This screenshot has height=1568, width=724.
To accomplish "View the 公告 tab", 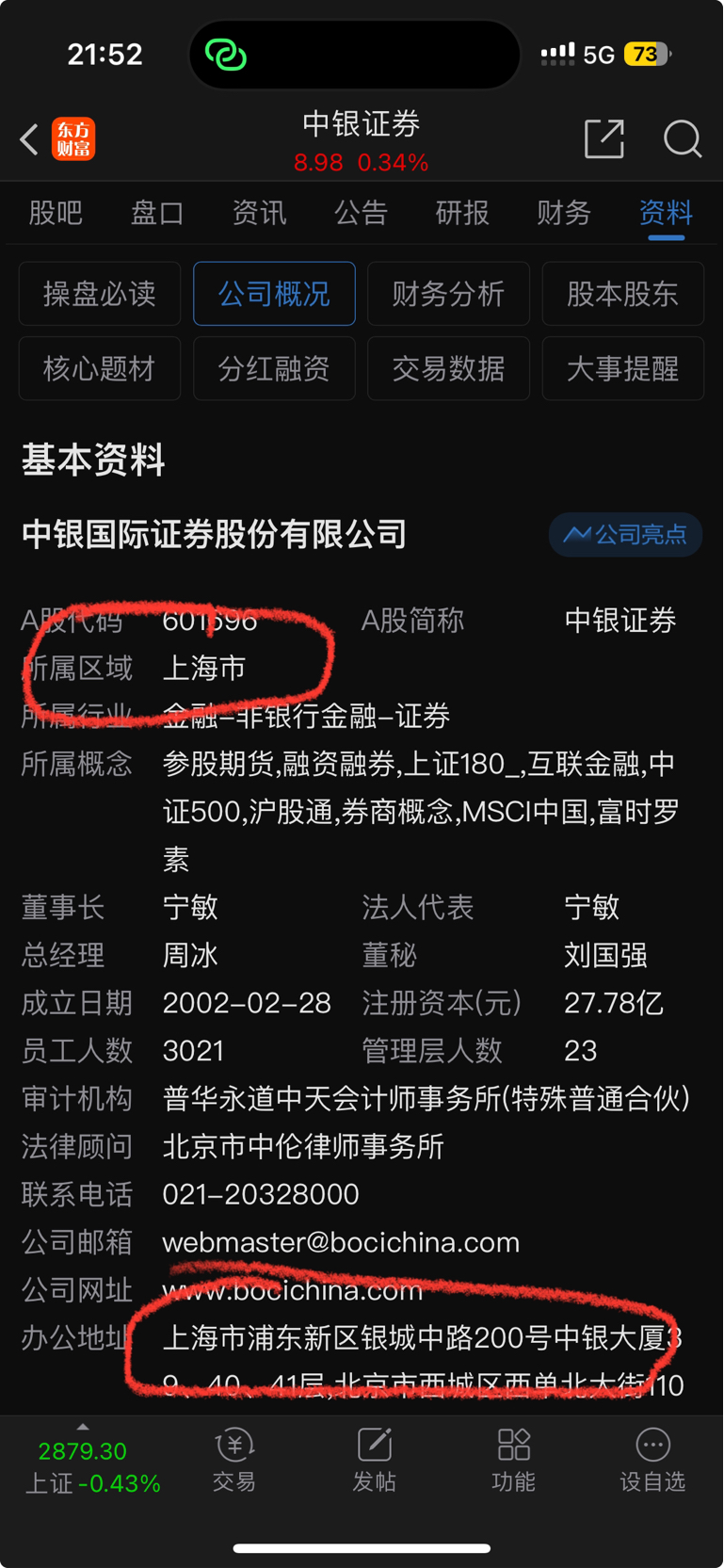I will click(361, 213).
